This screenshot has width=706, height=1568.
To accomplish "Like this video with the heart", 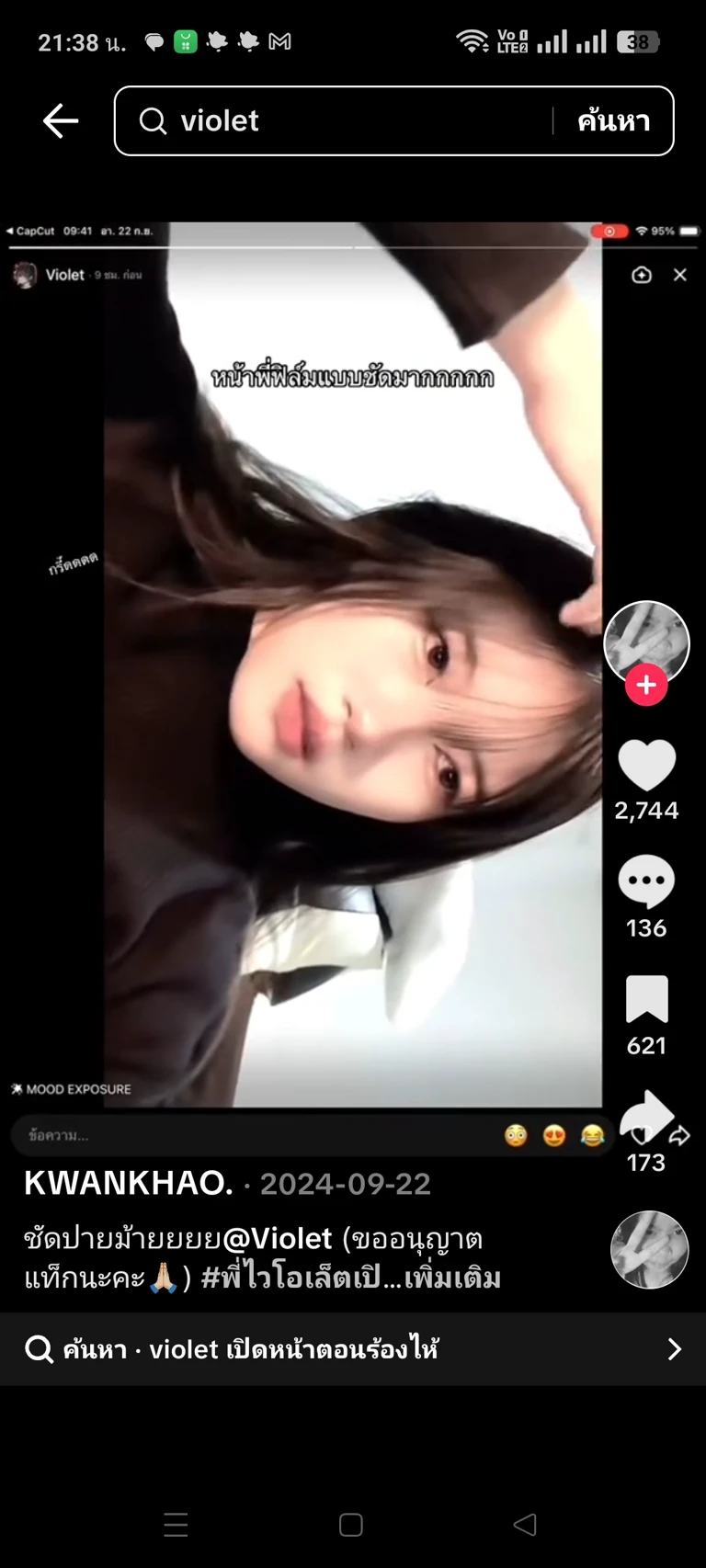I will coord(646,765).
